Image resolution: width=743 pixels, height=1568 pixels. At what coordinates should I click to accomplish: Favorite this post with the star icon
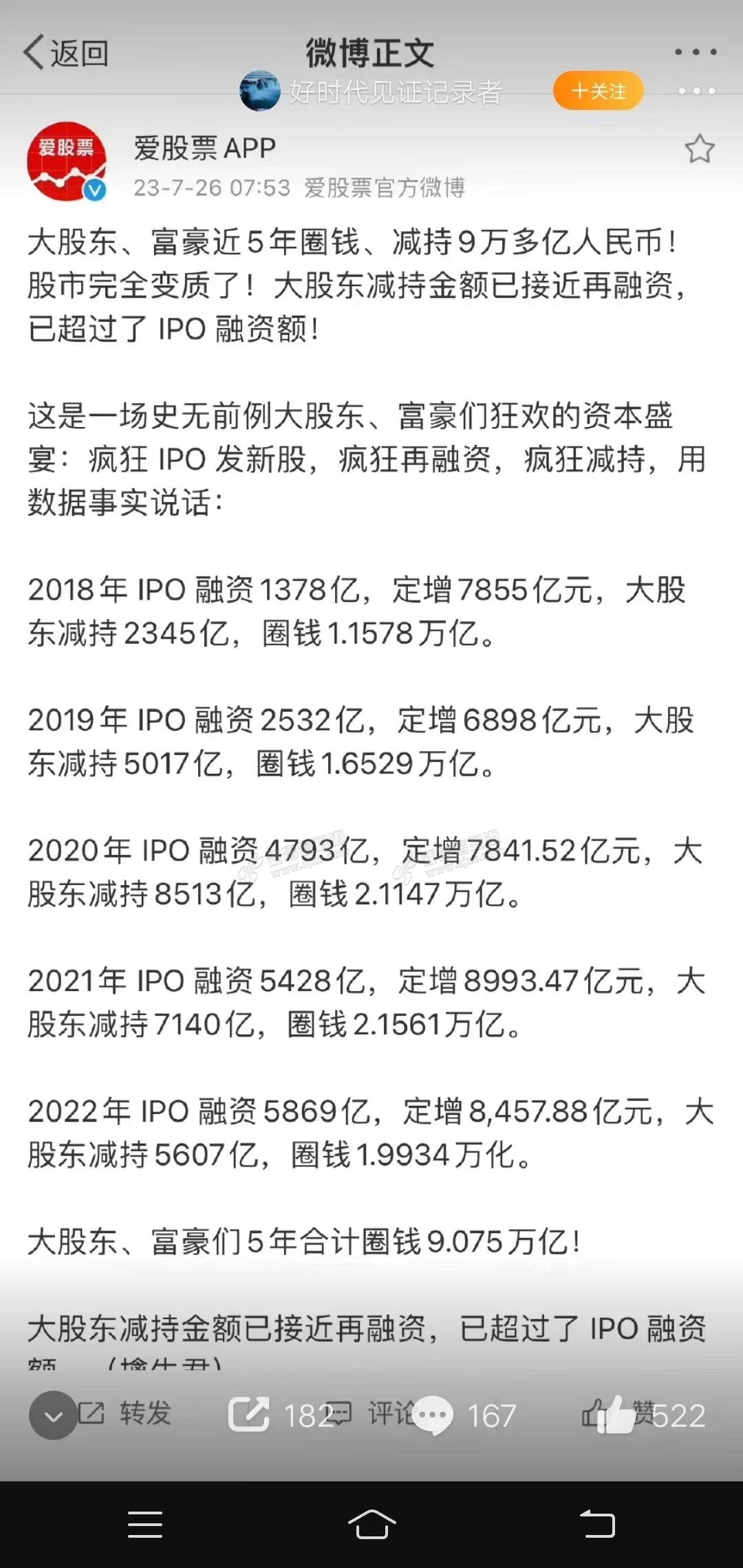(699, 149)
